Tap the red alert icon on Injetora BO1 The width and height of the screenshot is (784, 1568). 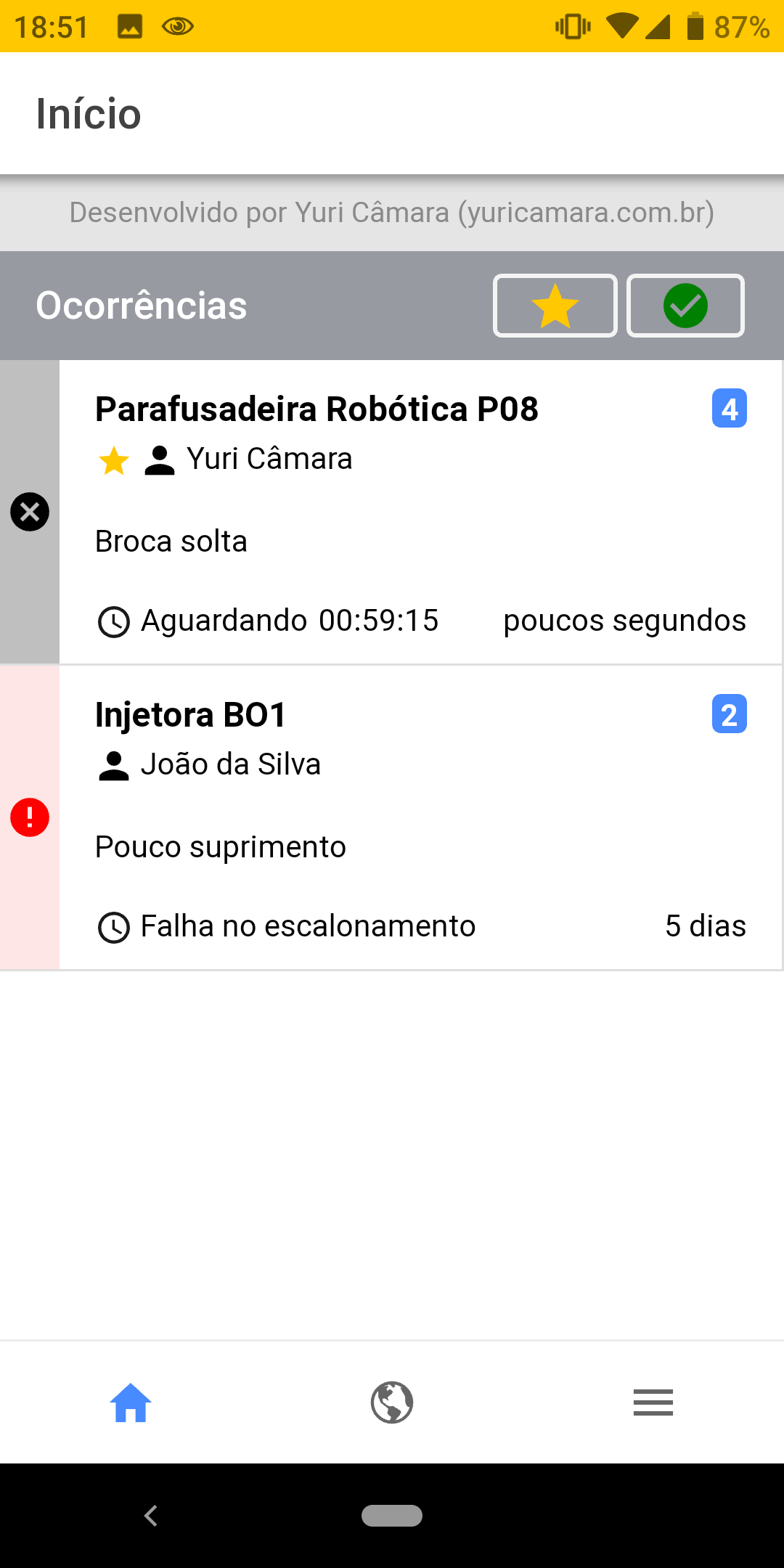point(29,817)
